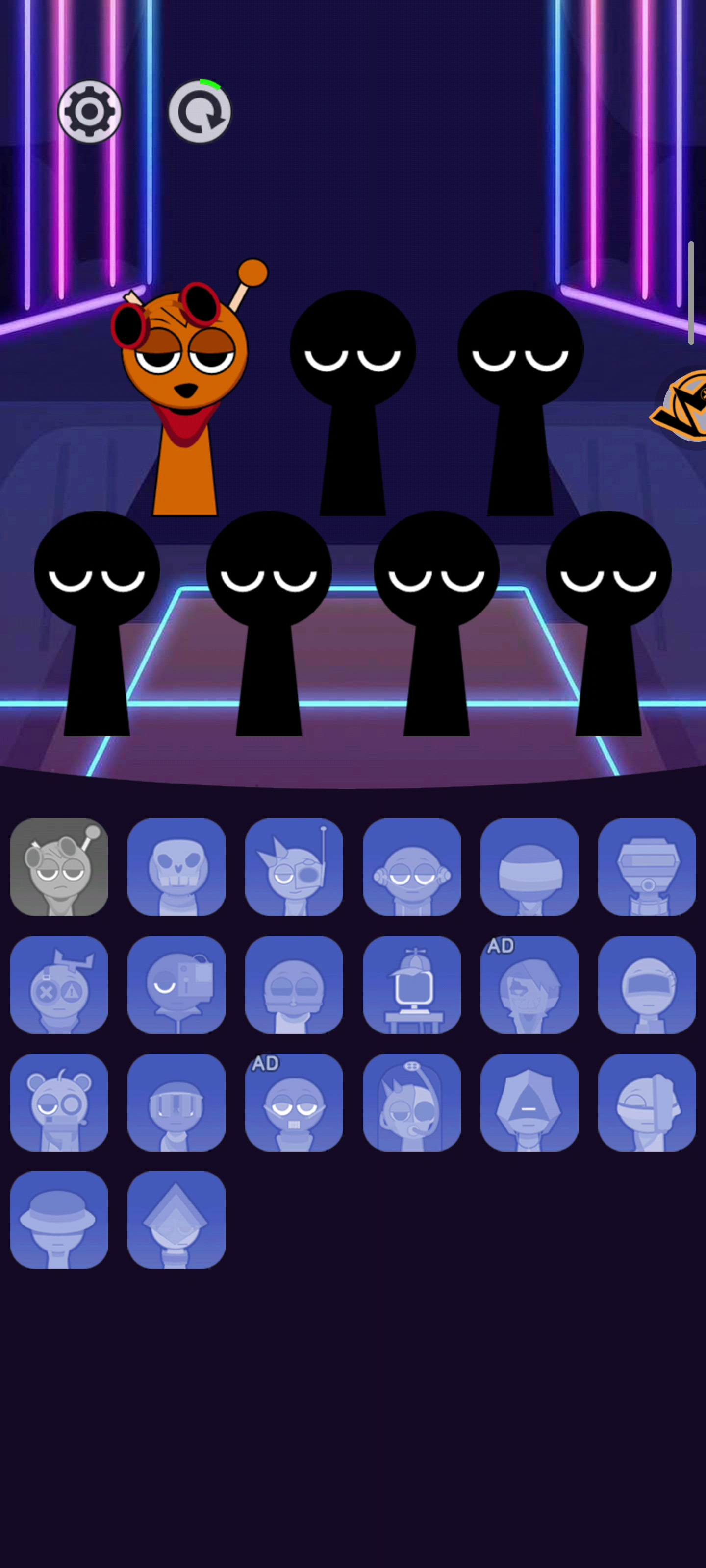Unlock the AD character with buck teeth
Viewport: 706px width, 1568px height.
[x=294, y=1102]
